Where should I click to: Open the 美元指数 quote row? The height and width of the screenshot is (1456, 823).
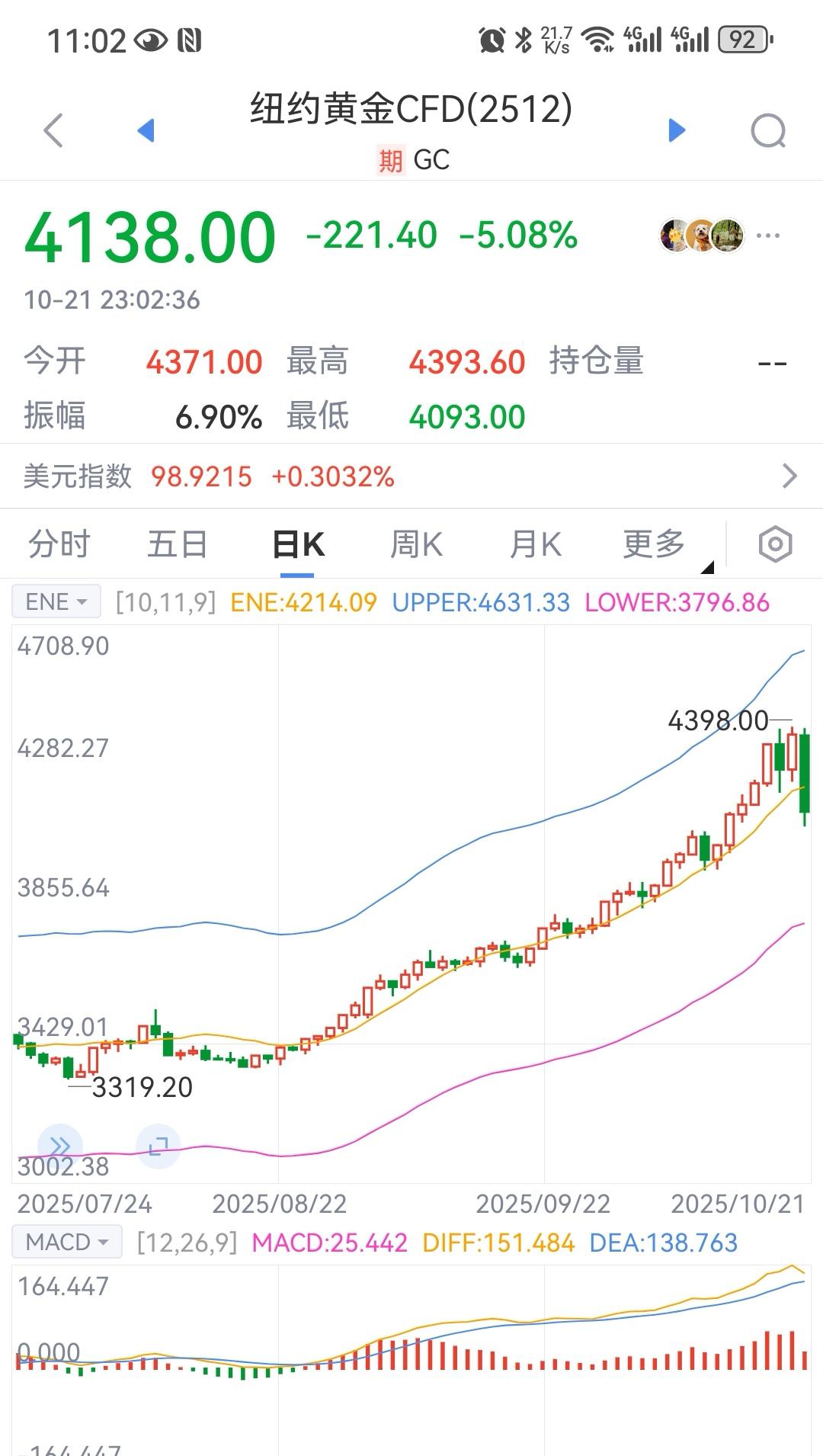click(411, 476)
